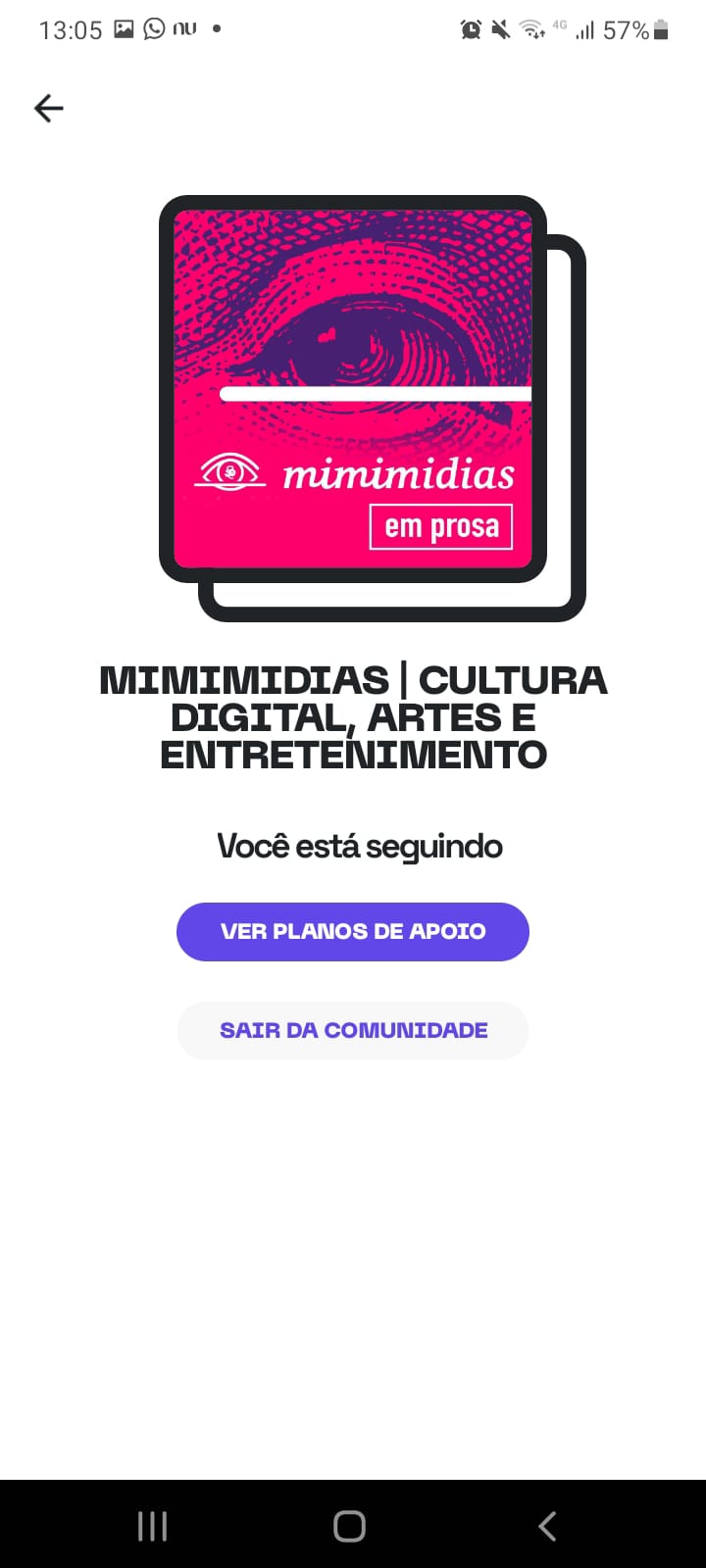Go back using the top-left arrow

pos(49,108)
